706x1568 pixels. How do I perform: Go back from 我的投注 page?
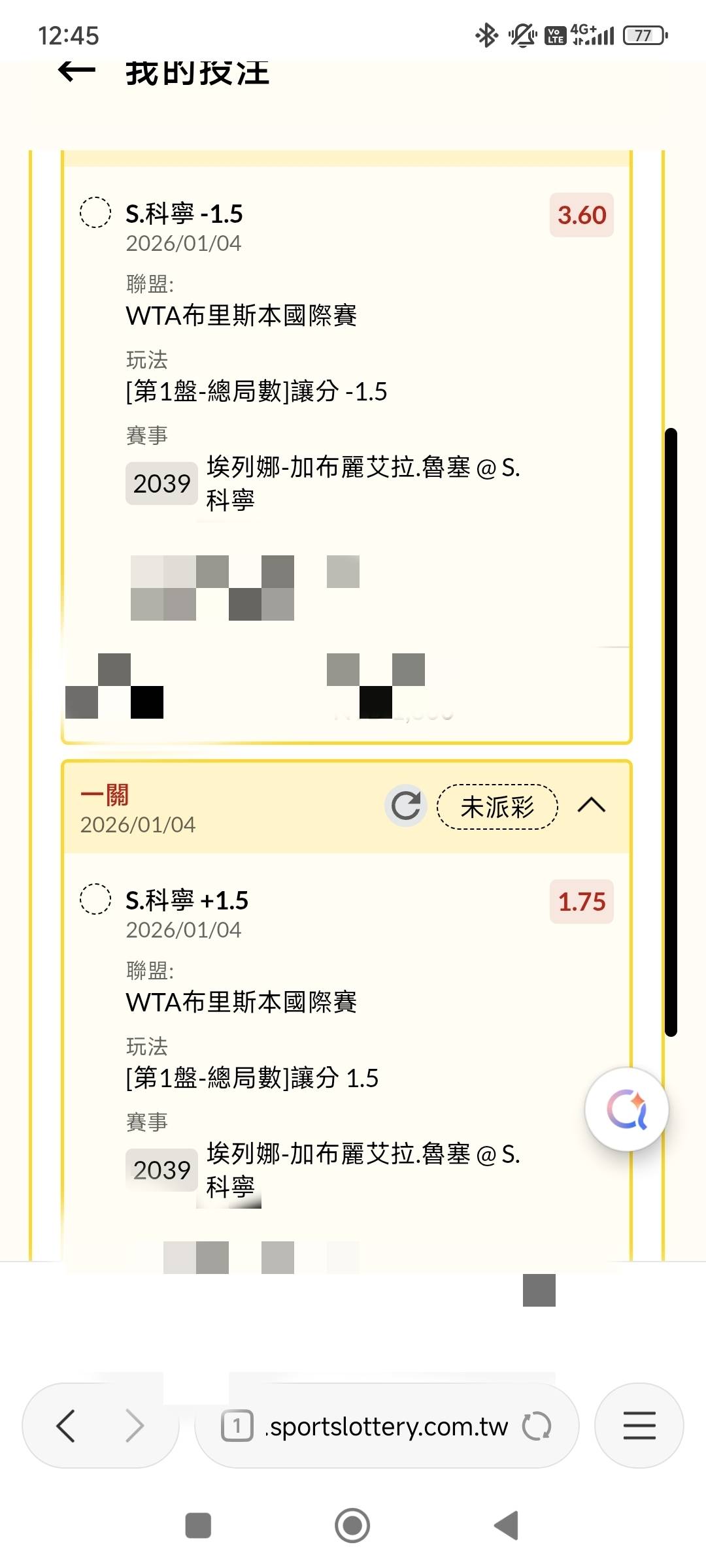[76, 72]
